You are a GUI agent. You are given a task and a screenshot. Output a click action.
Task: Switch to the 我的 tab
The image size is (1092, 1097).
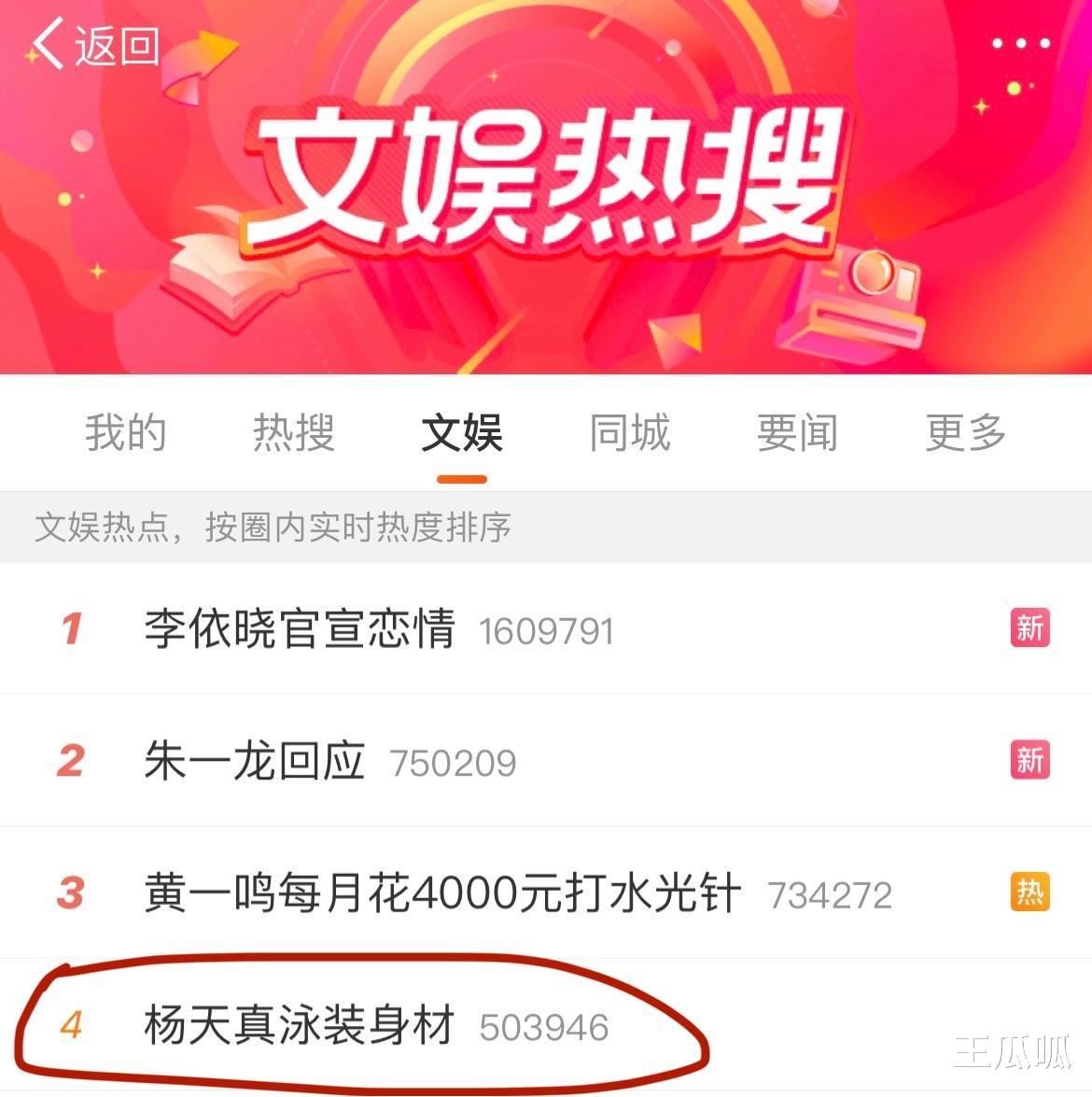tap(125, 433)
